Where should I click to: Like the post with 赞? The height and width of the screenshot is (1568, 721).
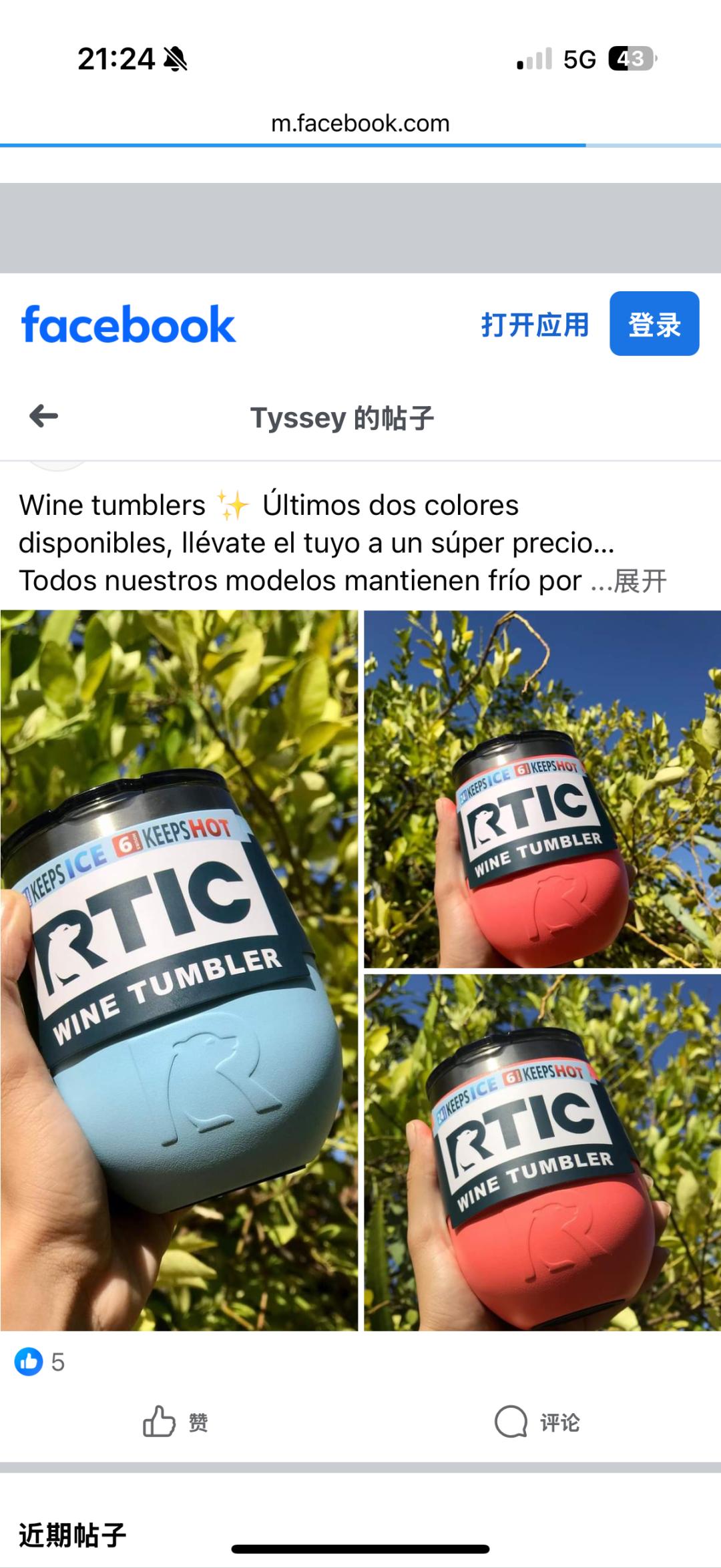click(176, 1422)
